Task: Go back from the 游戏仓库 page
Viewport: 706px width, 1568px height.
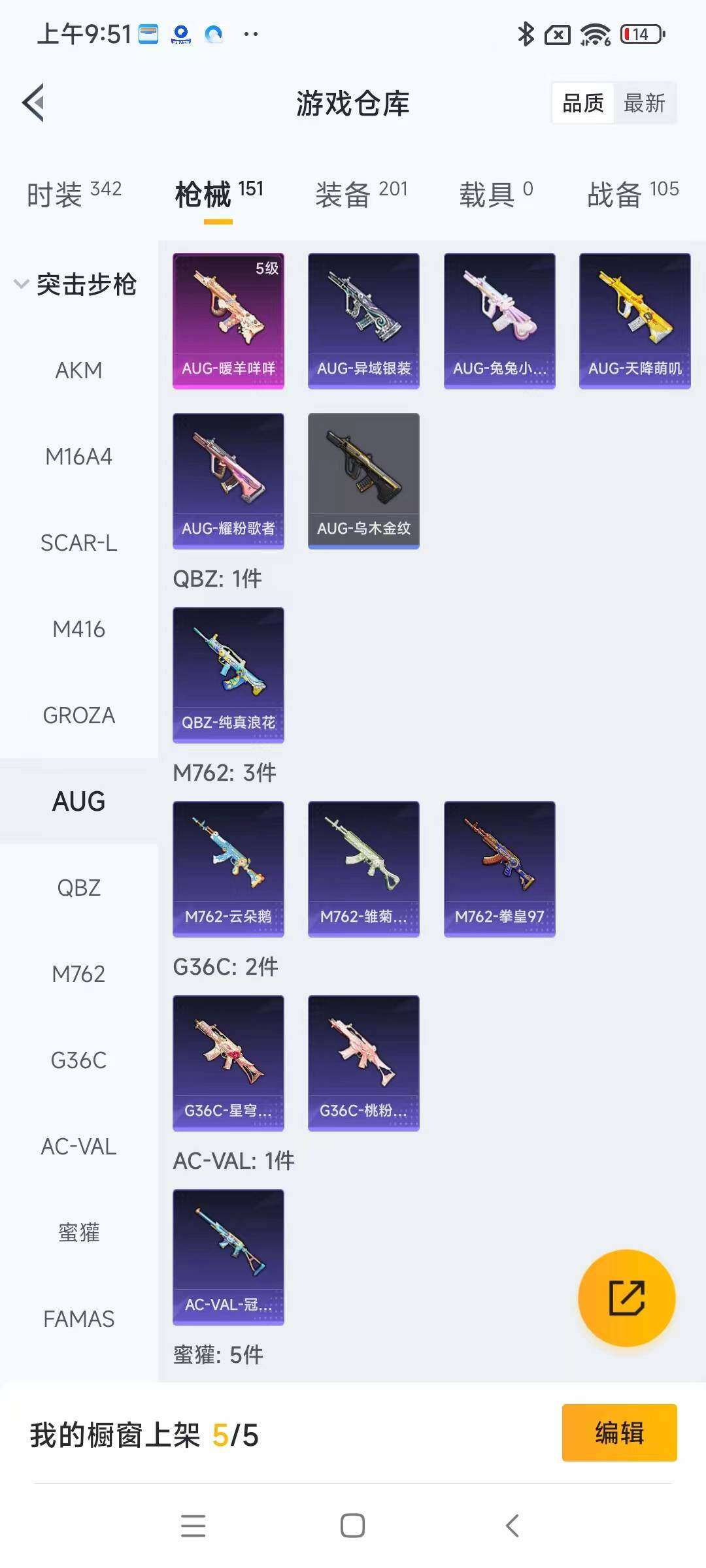Action: (x=34, y=103)
